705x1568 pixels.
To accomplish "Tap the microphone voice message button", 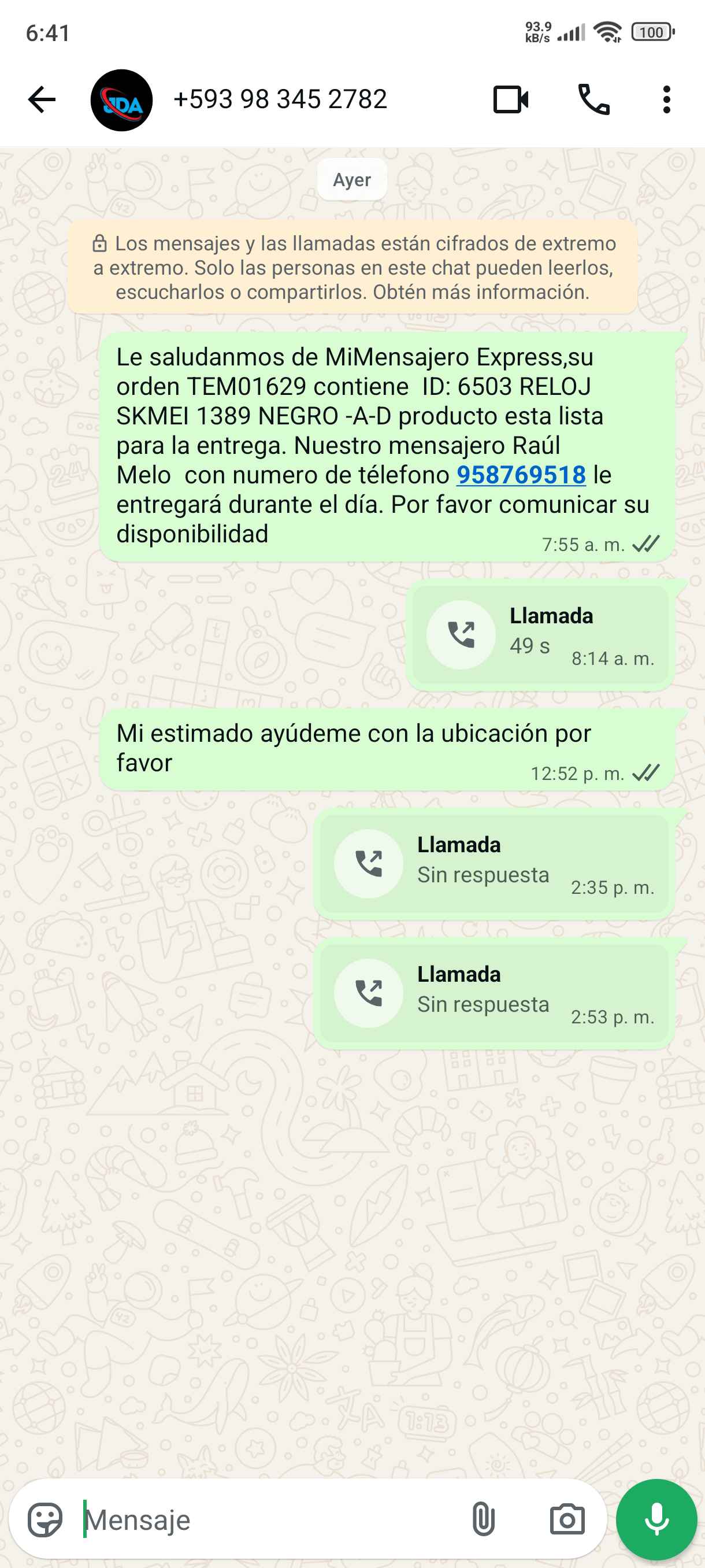I will (656, 1520).
